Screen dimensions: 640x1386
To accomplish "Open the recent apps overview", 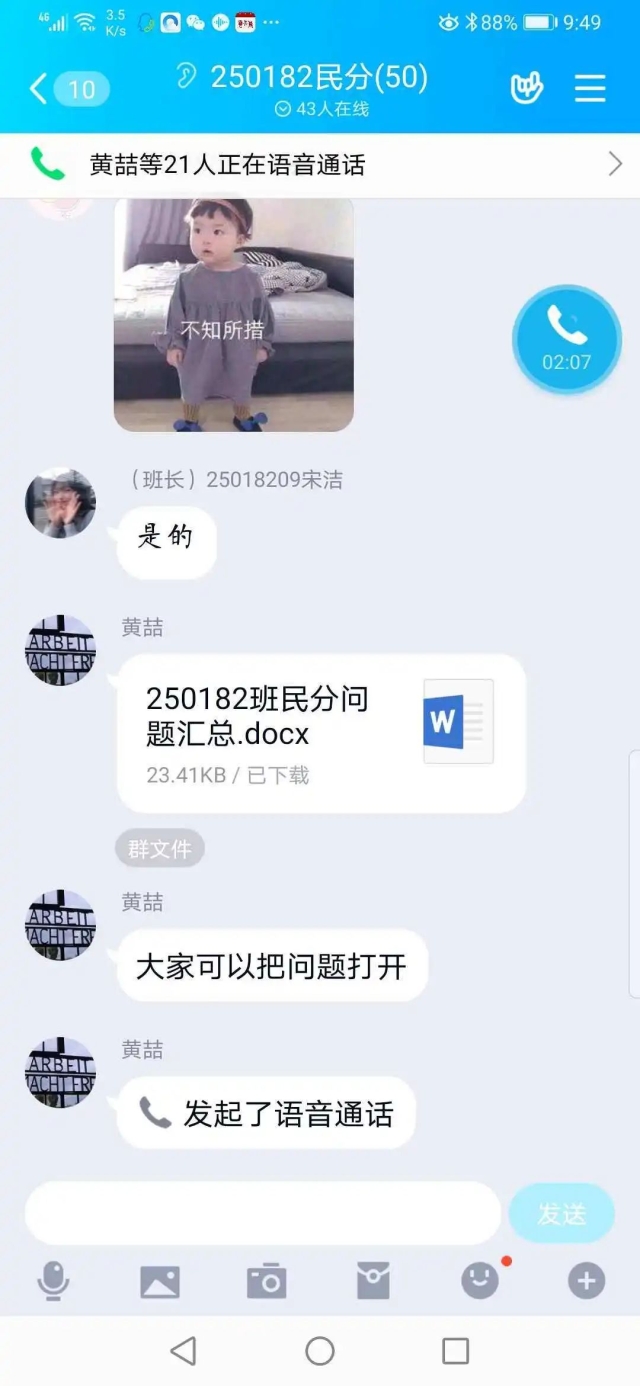I will (455, 1351).
